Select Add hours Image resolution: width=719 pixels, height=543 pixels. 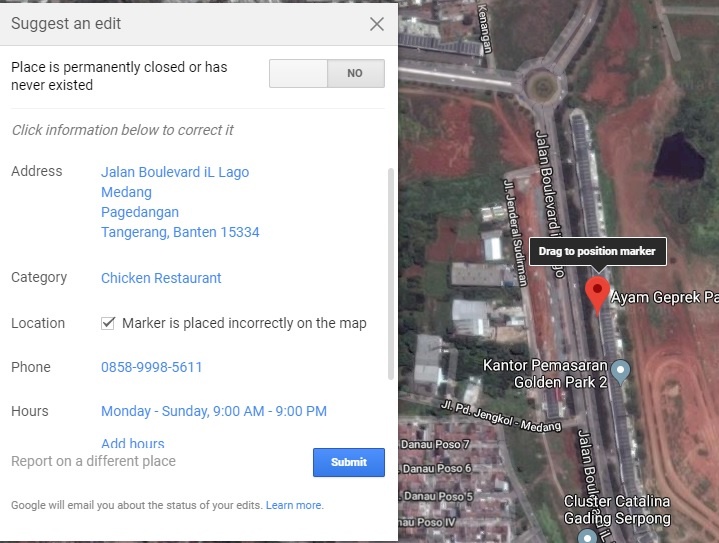tap(133, 443)
